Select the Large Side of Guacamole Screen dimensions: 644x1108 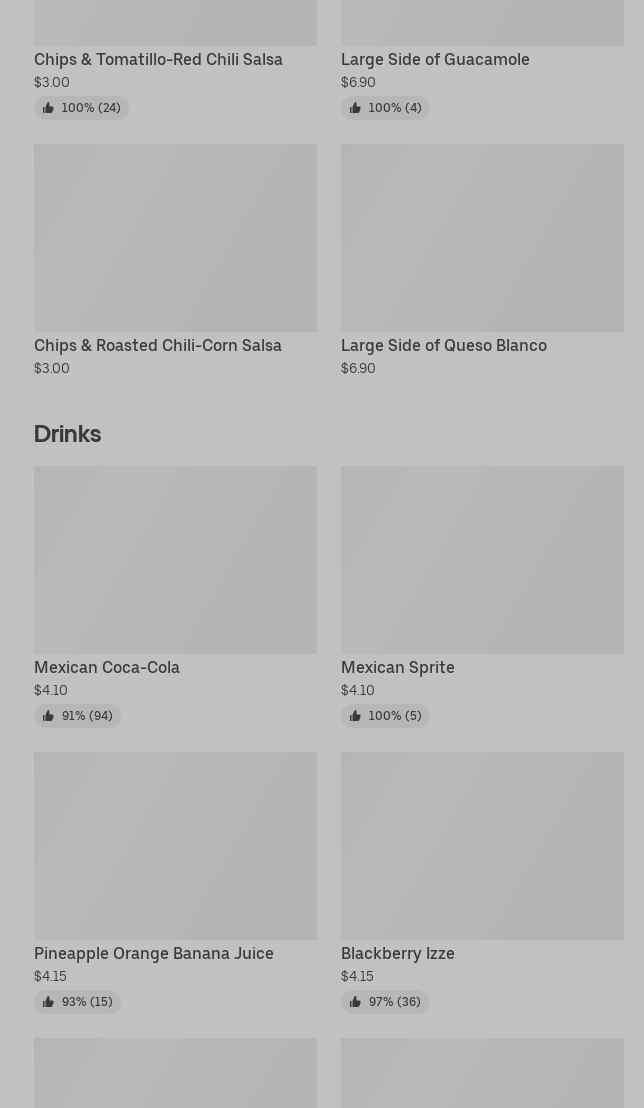coord(435,60)
